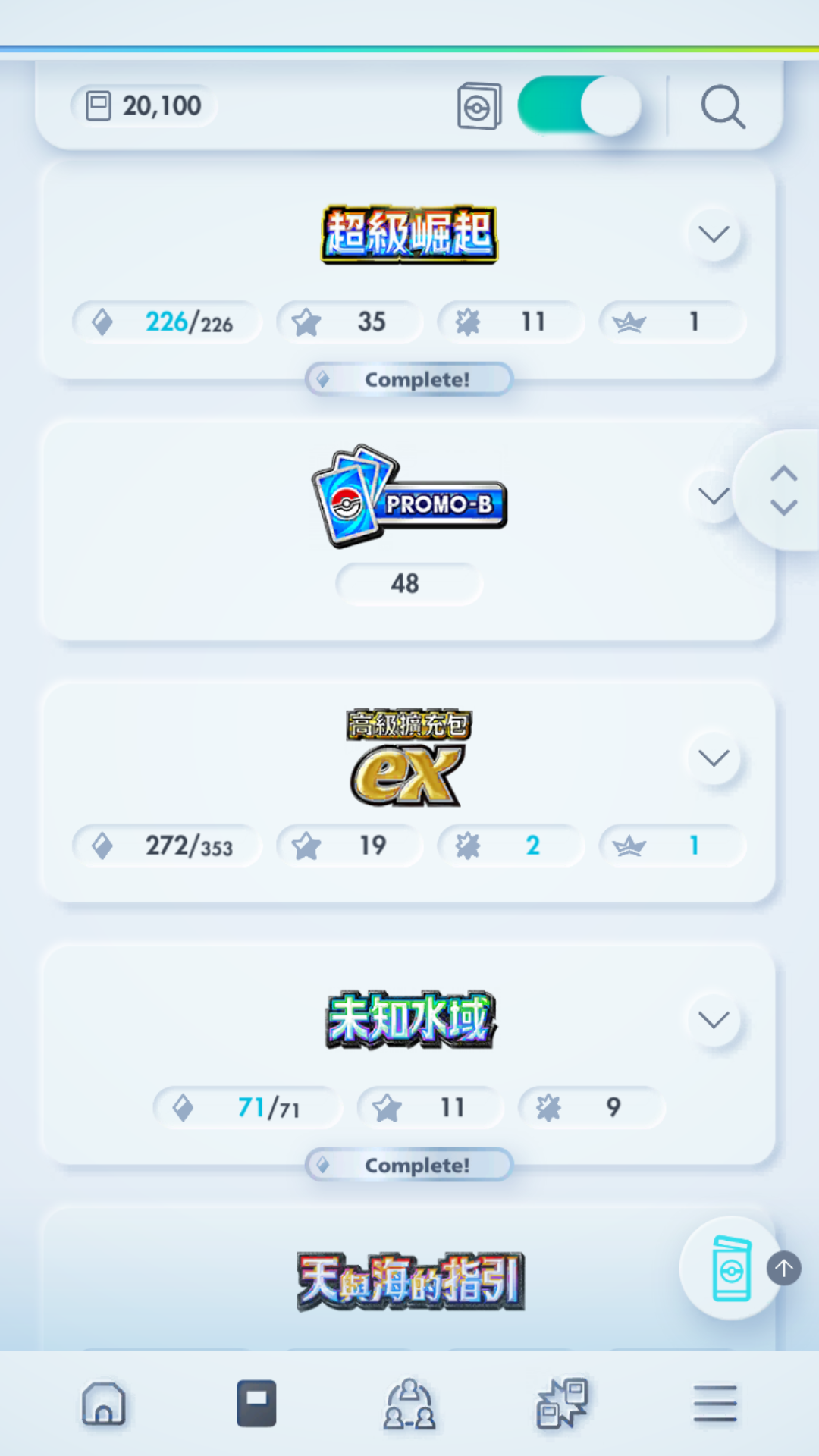Screen dimensions: 819x1456
Task: Open the set jump up-down control
Action: [x=783, y=490]
